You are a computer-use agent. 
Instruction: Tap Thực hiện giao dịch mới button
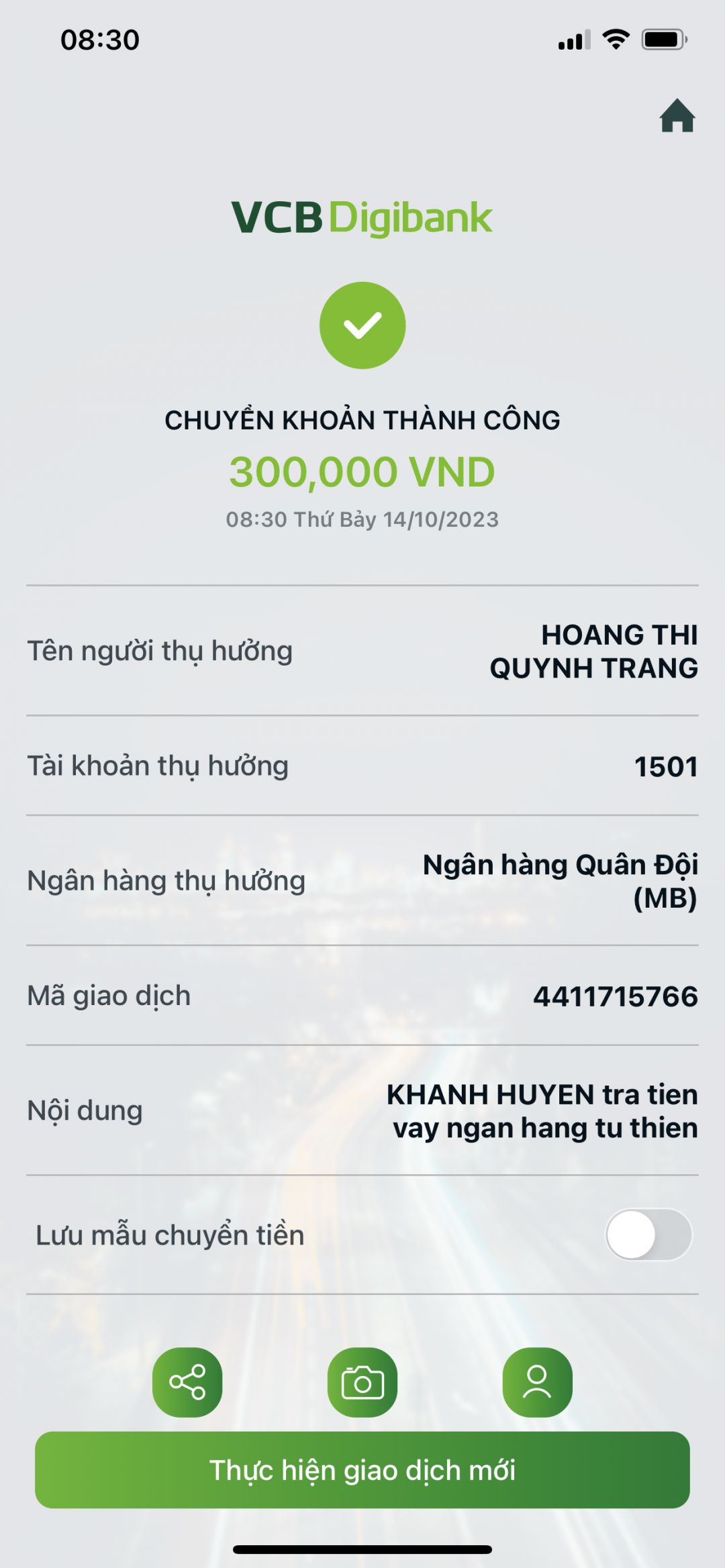(x=362, y=1470)
